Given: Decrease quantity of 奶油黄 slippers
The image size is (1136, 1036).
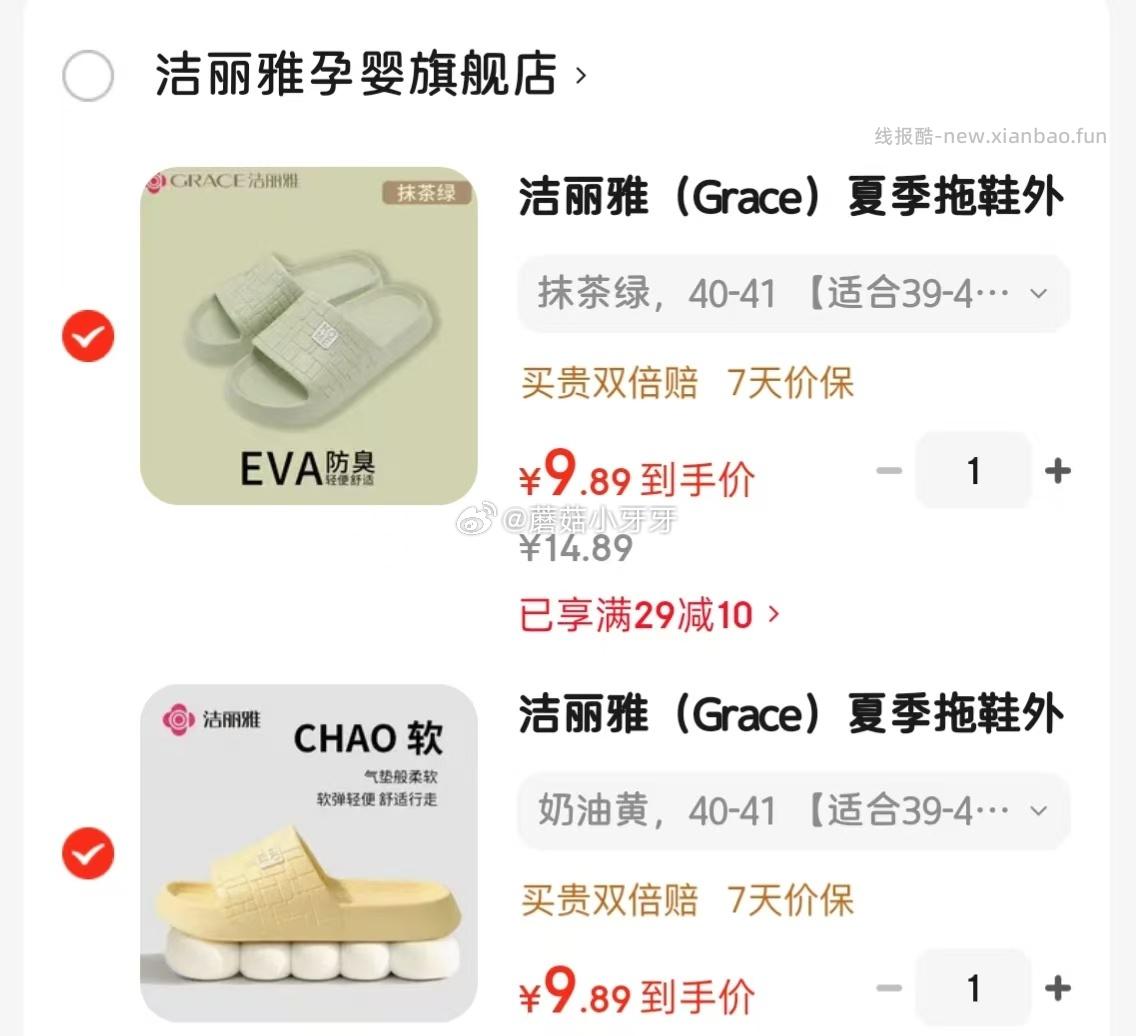Looking at the screenshot, I should point(889,989).
